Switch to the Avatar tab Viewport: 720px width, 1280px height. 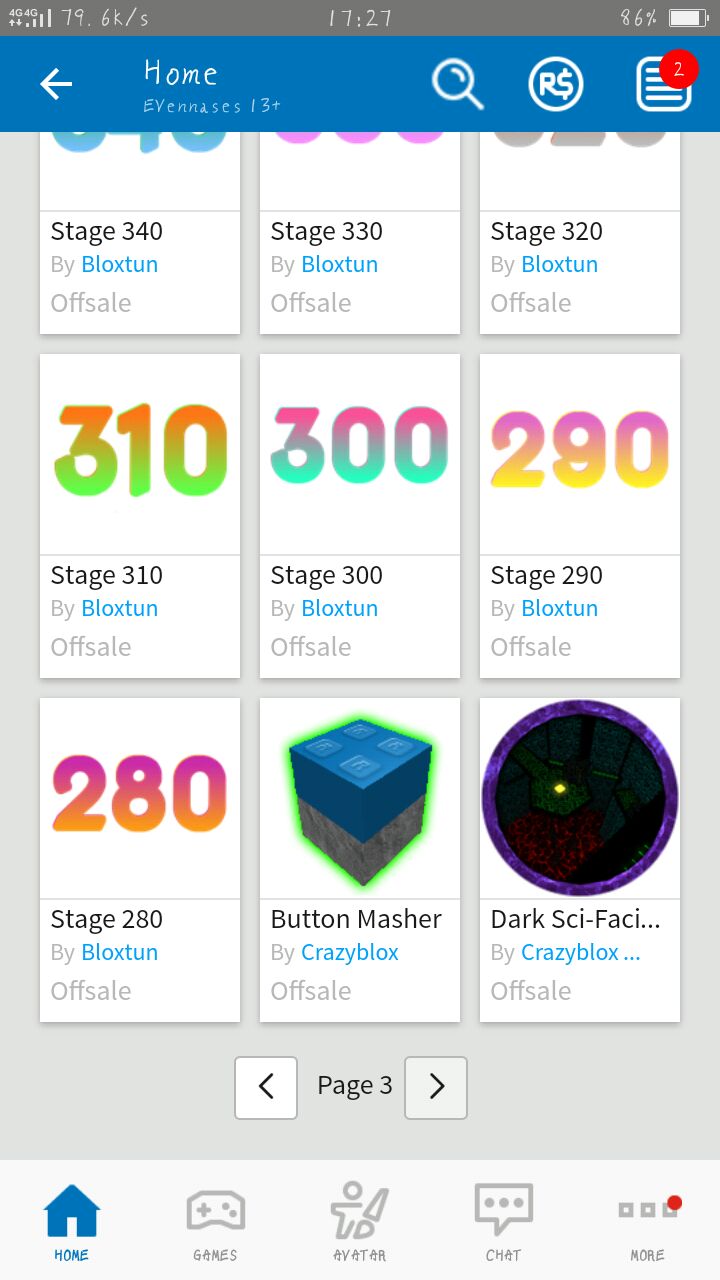pos(359,1222)
